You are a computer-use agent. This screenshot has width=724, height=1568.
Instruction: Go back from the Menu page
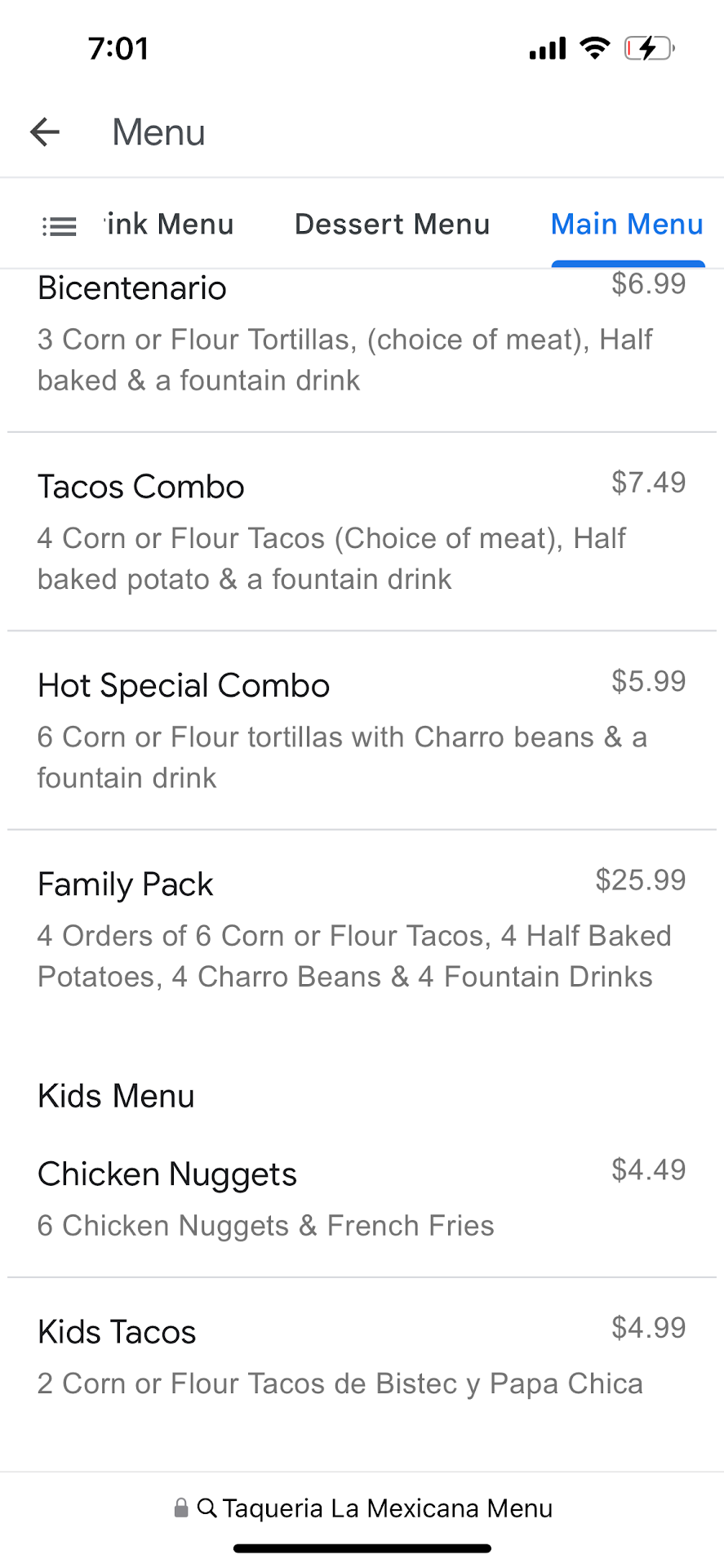point(46,132)
